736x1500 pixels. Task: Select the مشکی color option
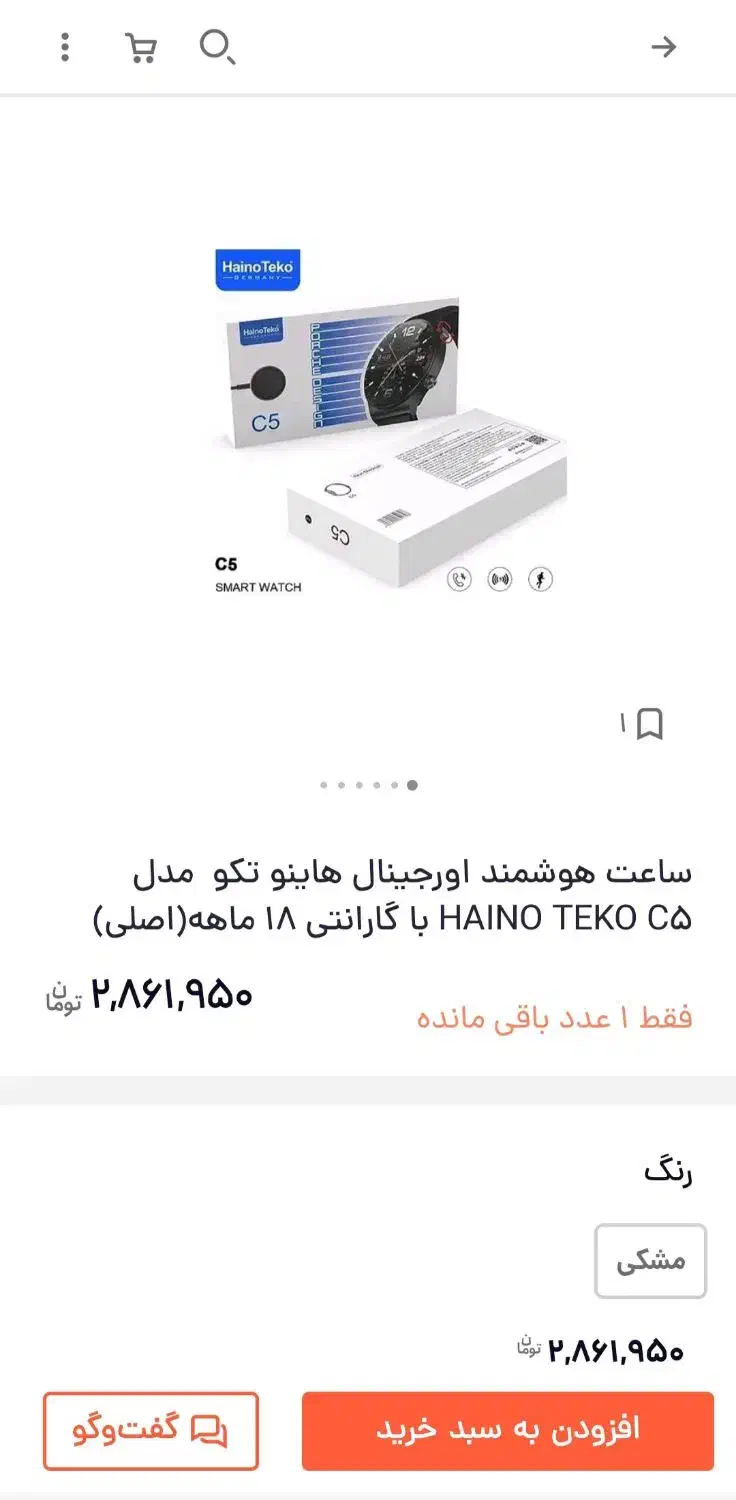[650, 1261]
